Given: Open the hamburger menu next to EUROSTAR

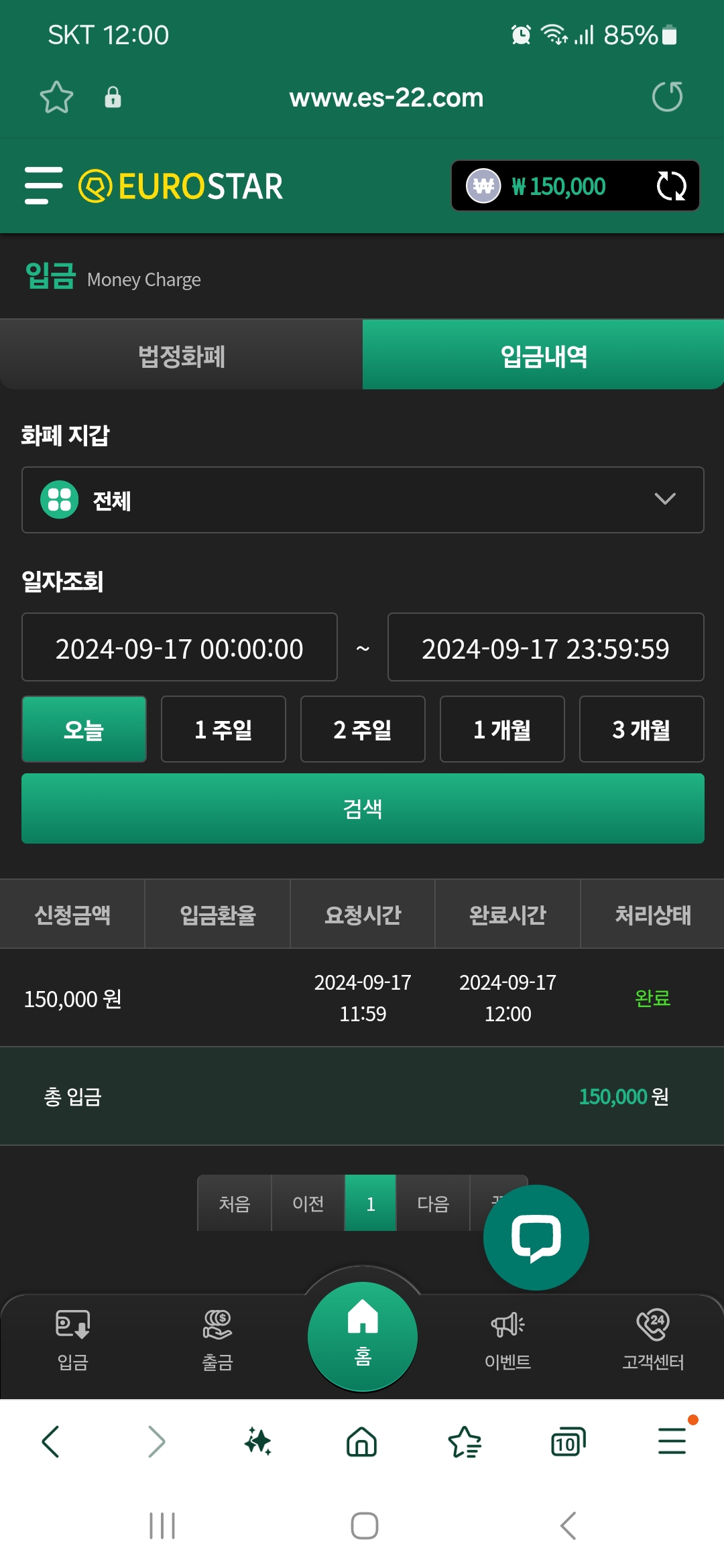Looking at the screenshot, I should click(44, 186).
